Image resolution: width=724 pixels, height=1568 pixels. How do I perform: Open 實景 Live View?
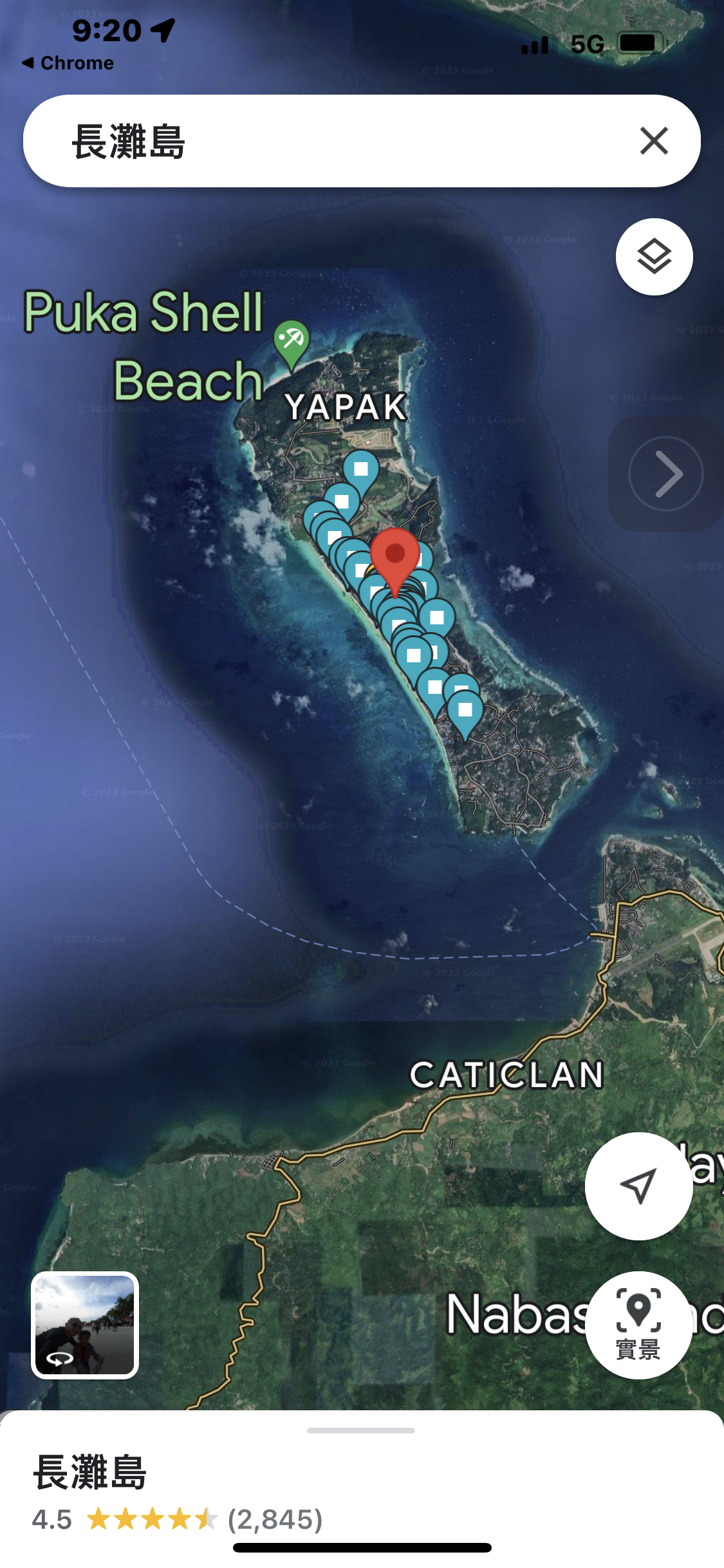pos(638,1325)
